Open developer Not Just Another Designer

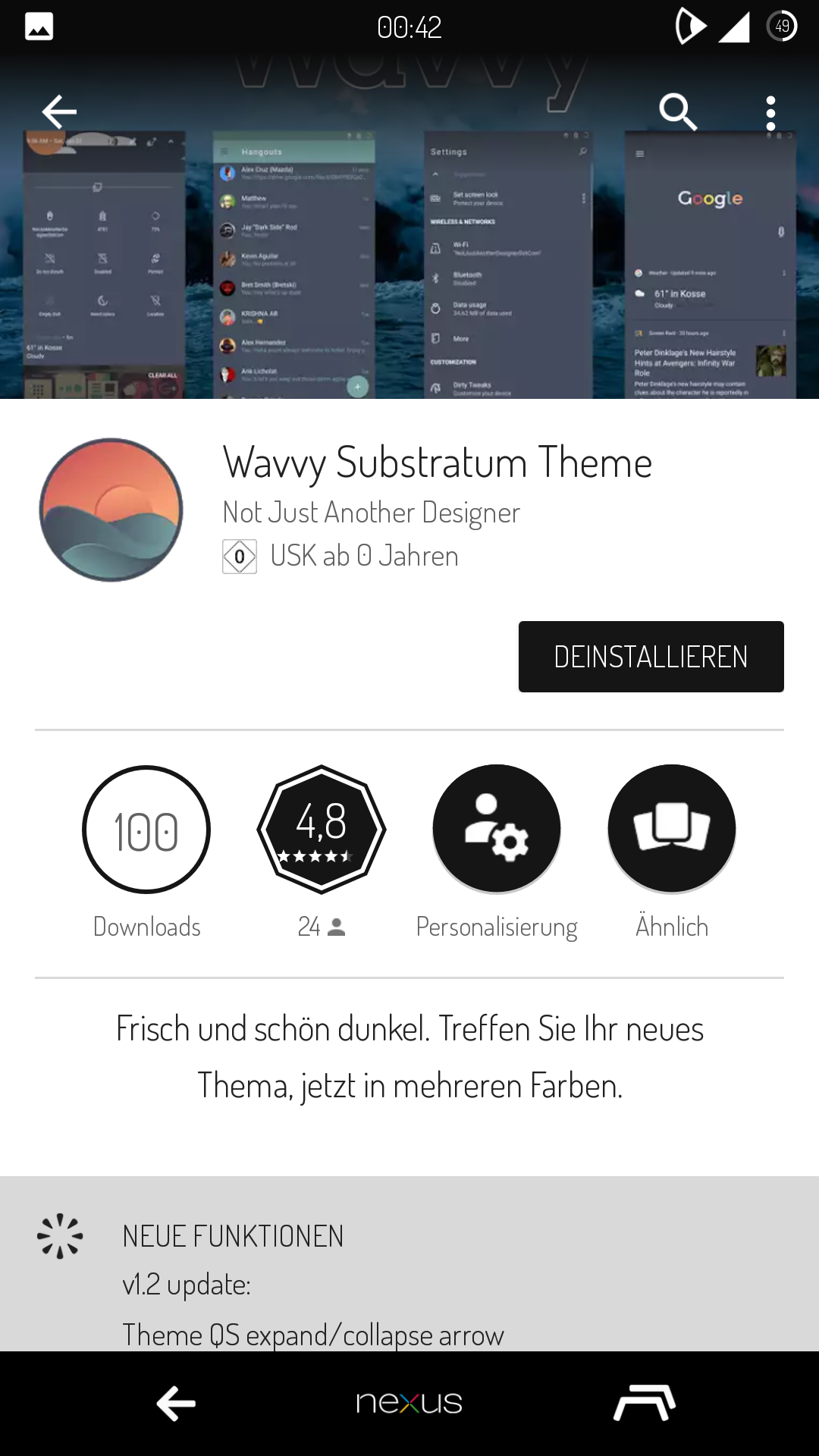(371, 513)
